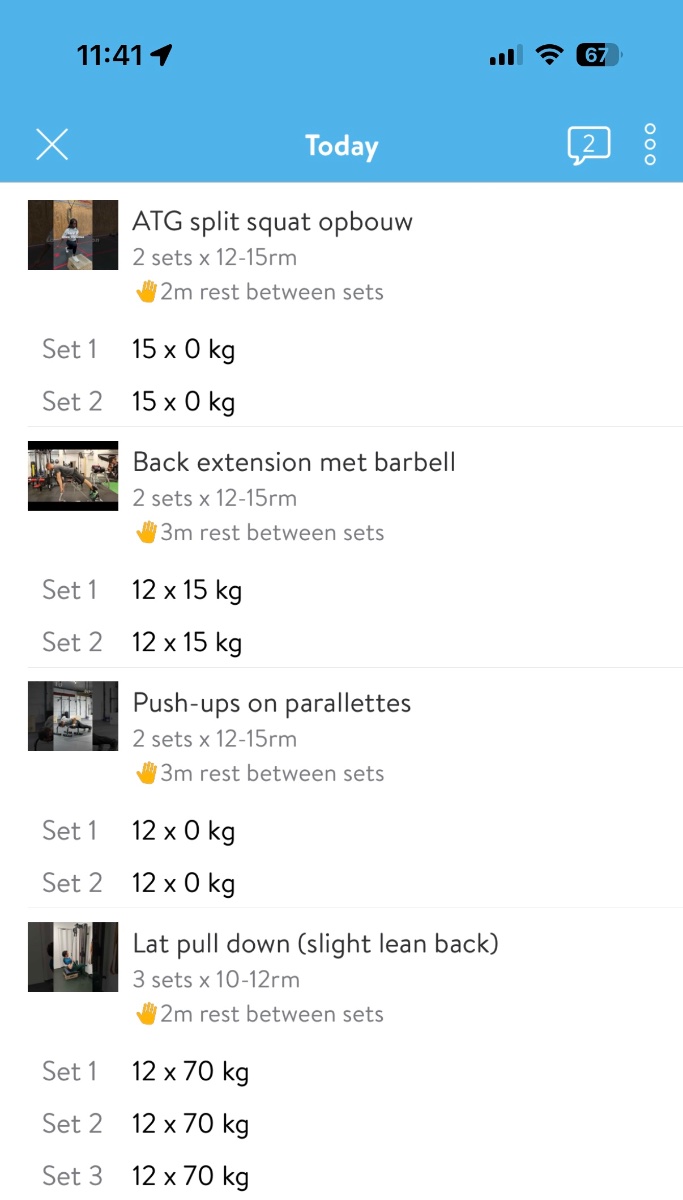Edit Set 2 of Back extension
This screenshot has height=1200, width=683.
pos(187,642)
